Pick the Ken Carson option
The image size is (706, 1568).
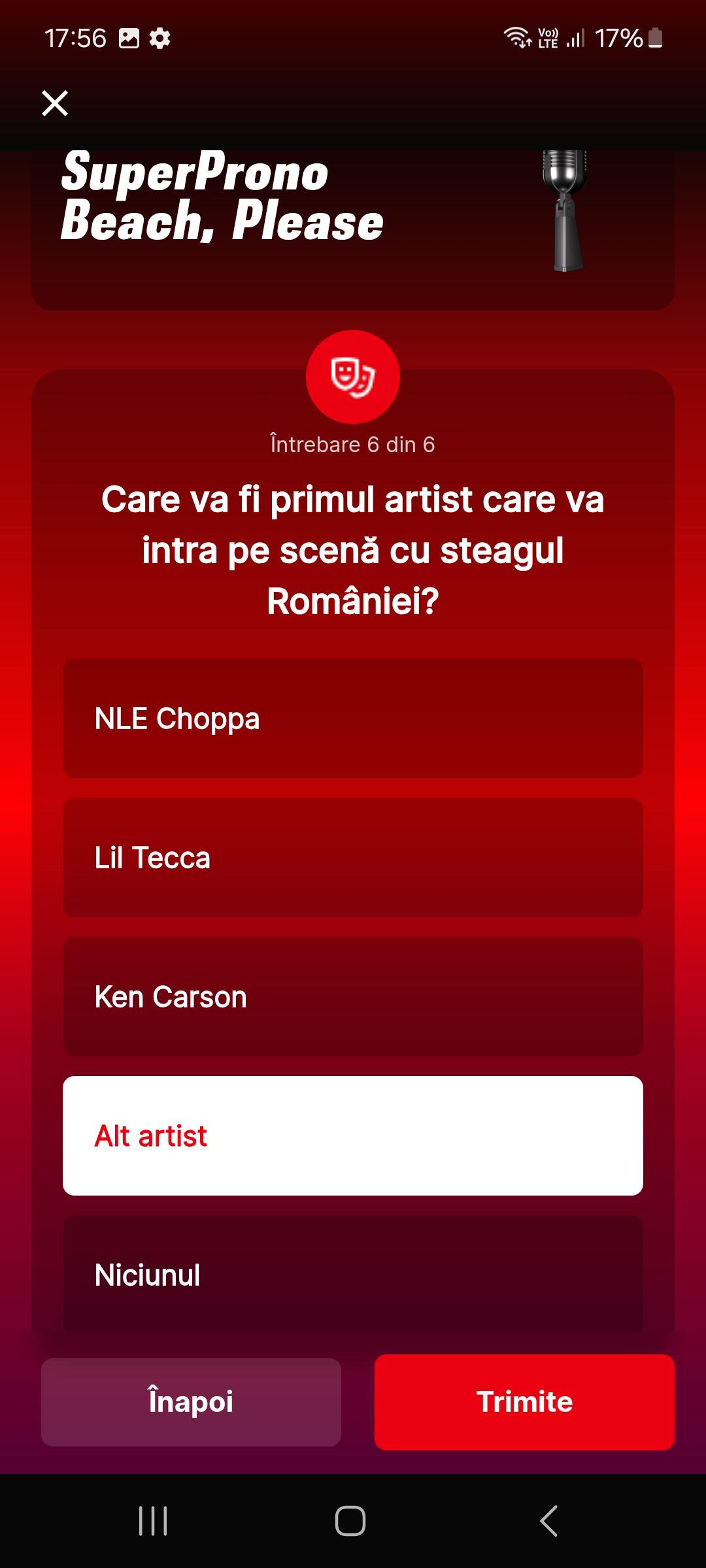353,996
